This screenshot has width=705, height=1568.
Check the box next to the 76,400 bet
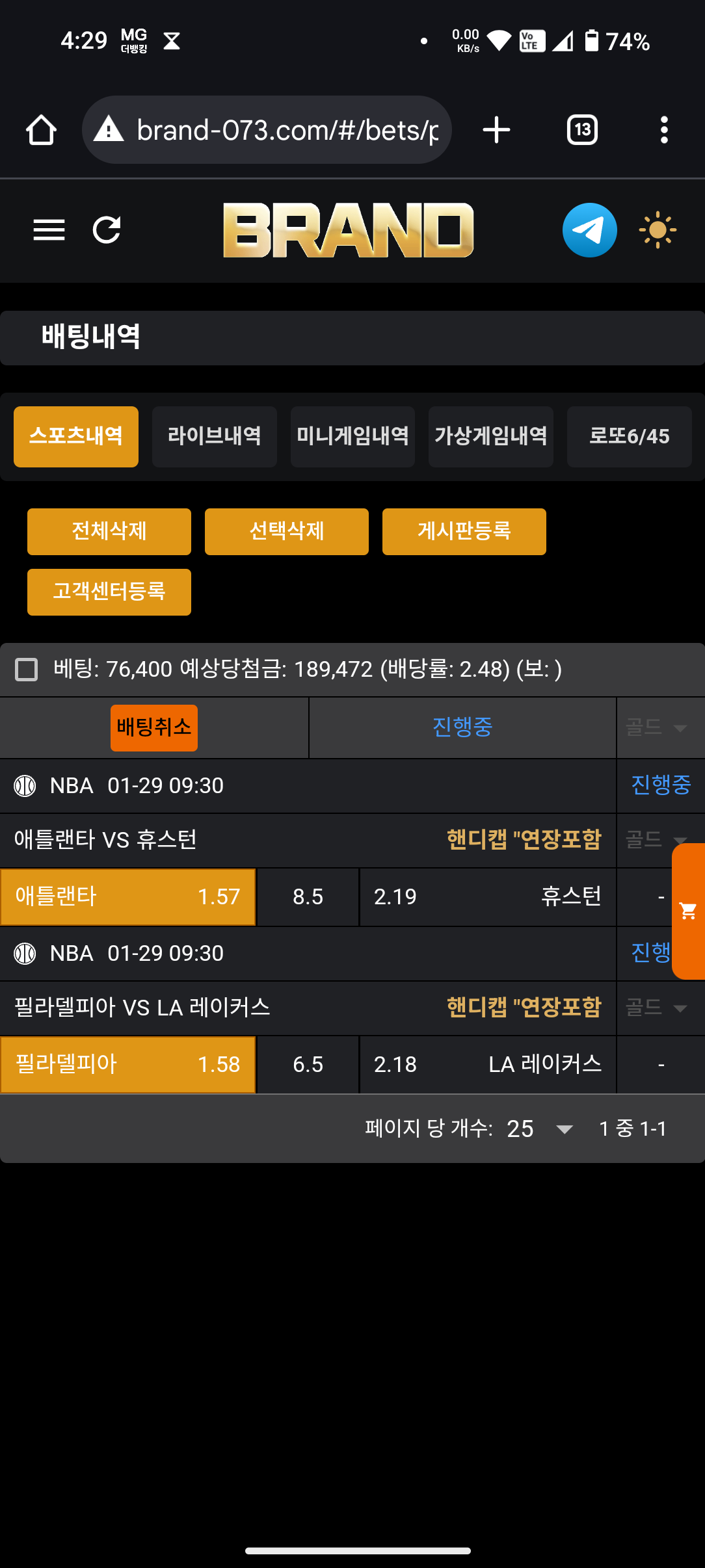click(x=27, y=669)
